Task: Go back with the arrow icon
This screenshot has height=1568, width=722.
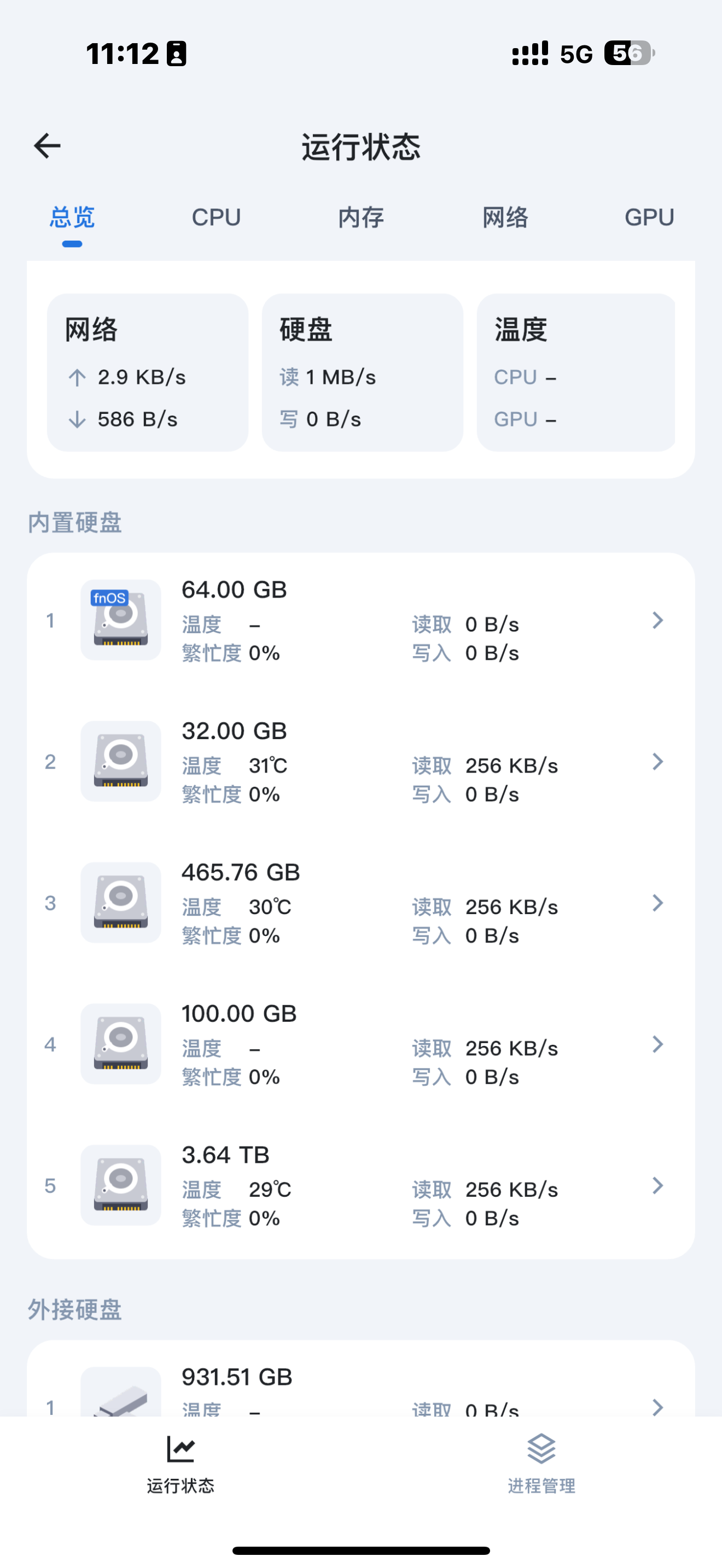Action: click(47, 146)
